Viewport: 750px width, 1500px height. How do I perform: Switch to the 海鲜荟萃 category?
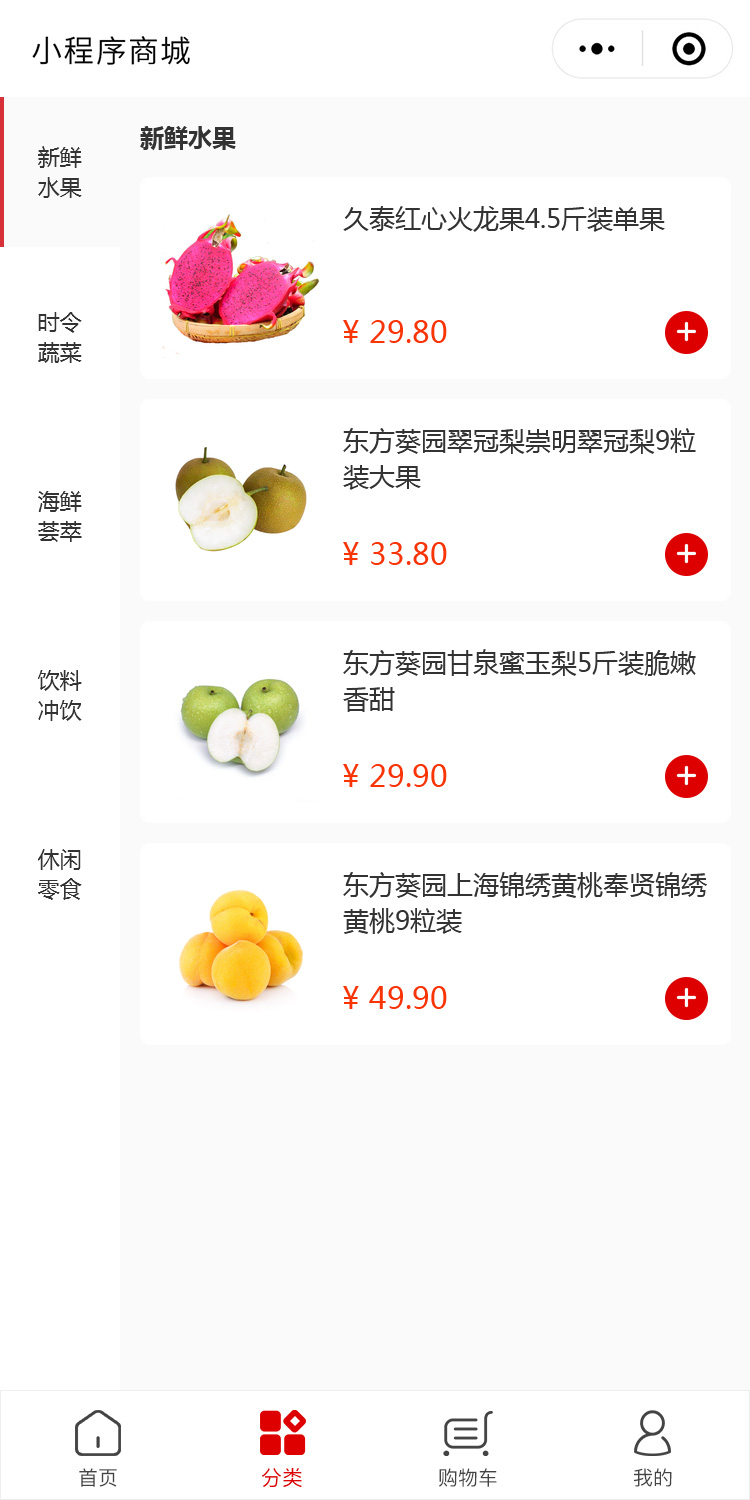click(x=60, y=517)
